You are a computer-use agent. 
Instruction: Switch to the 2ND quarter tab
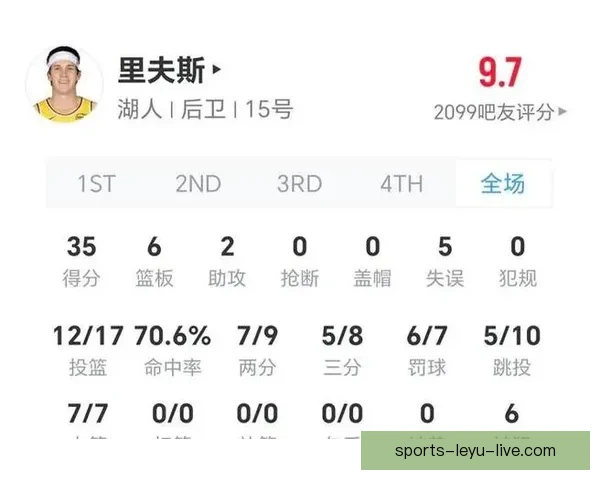tap(198, 184)
